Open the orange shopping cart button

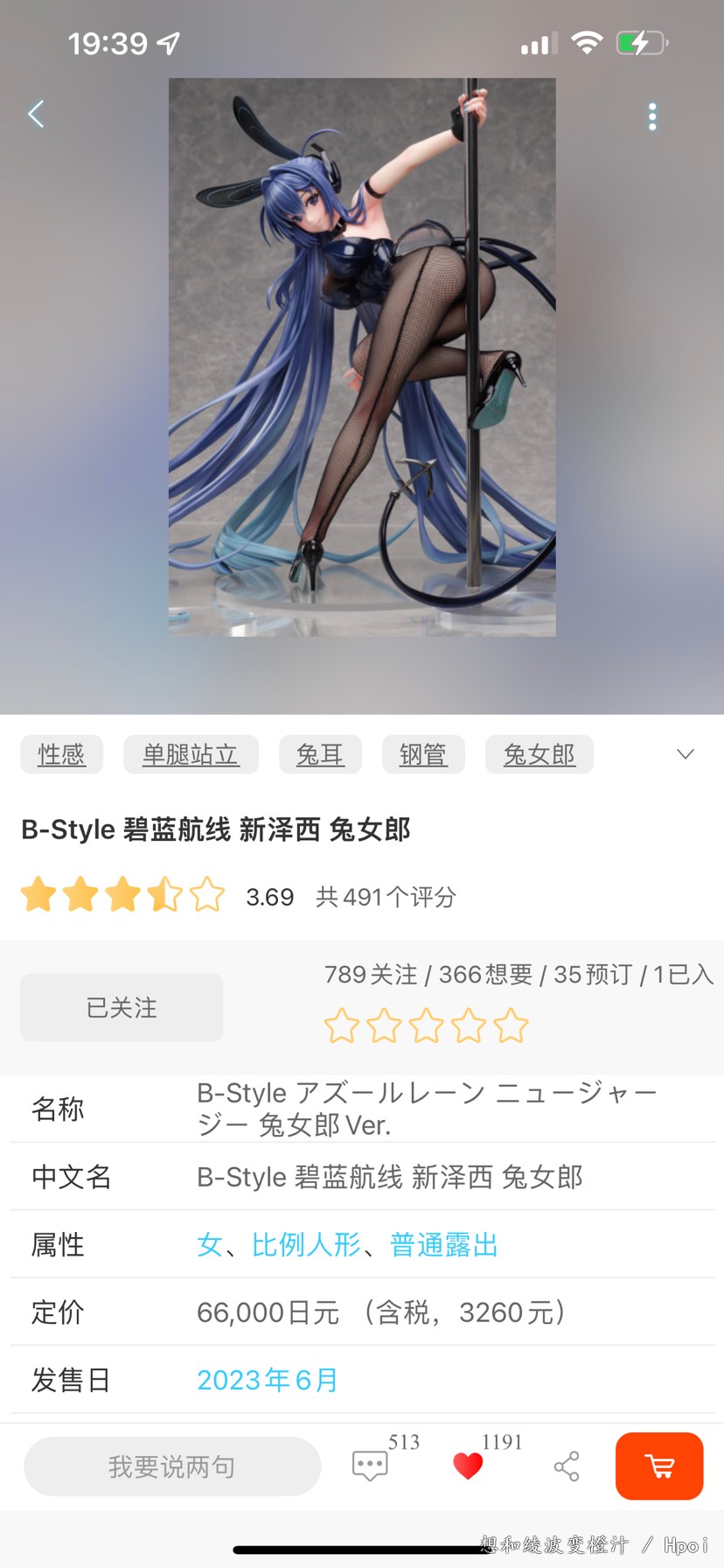pyautogui.click(x=659, y=1466)
